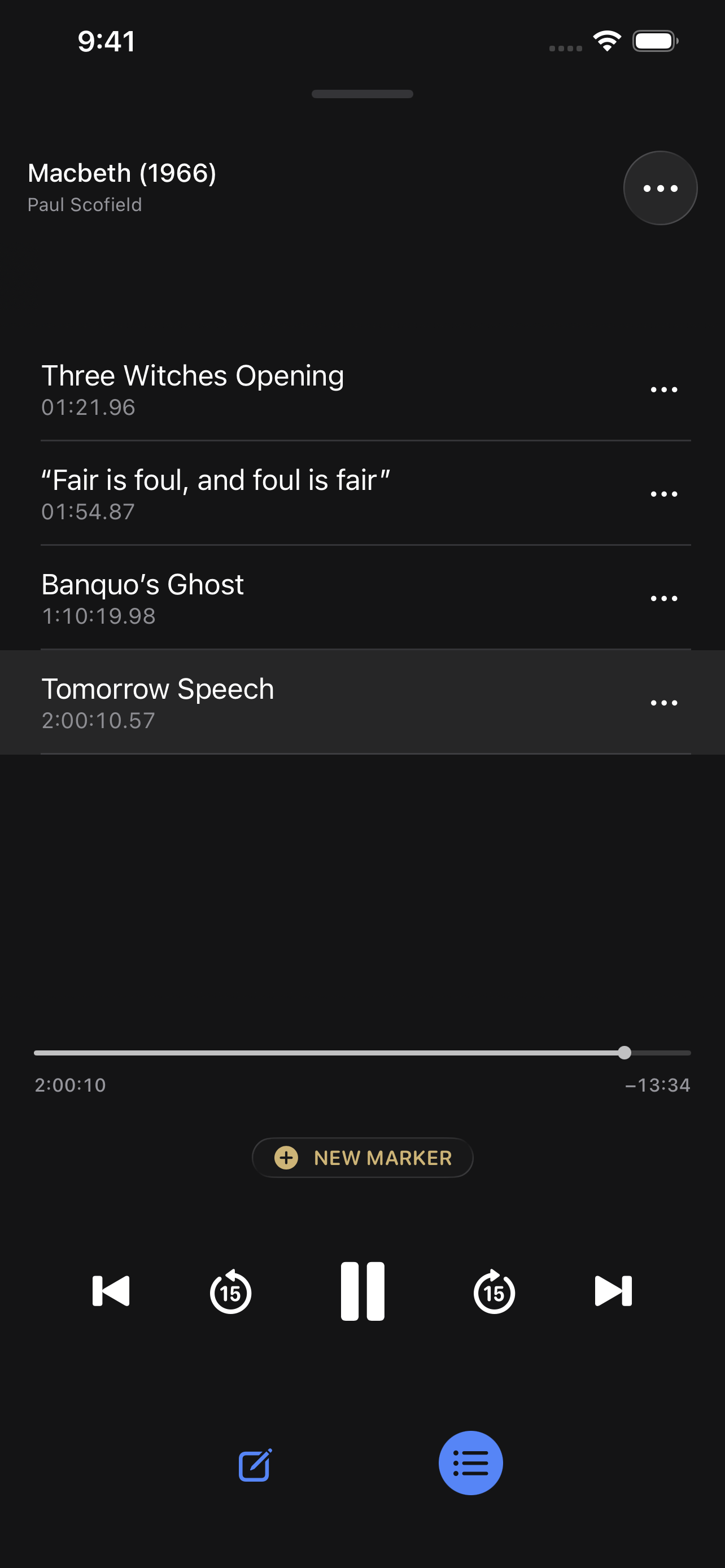Screen dimensions: 725x1568
Task: Select the Tomorrow Speech marker
Action: (x=158, y=702)
